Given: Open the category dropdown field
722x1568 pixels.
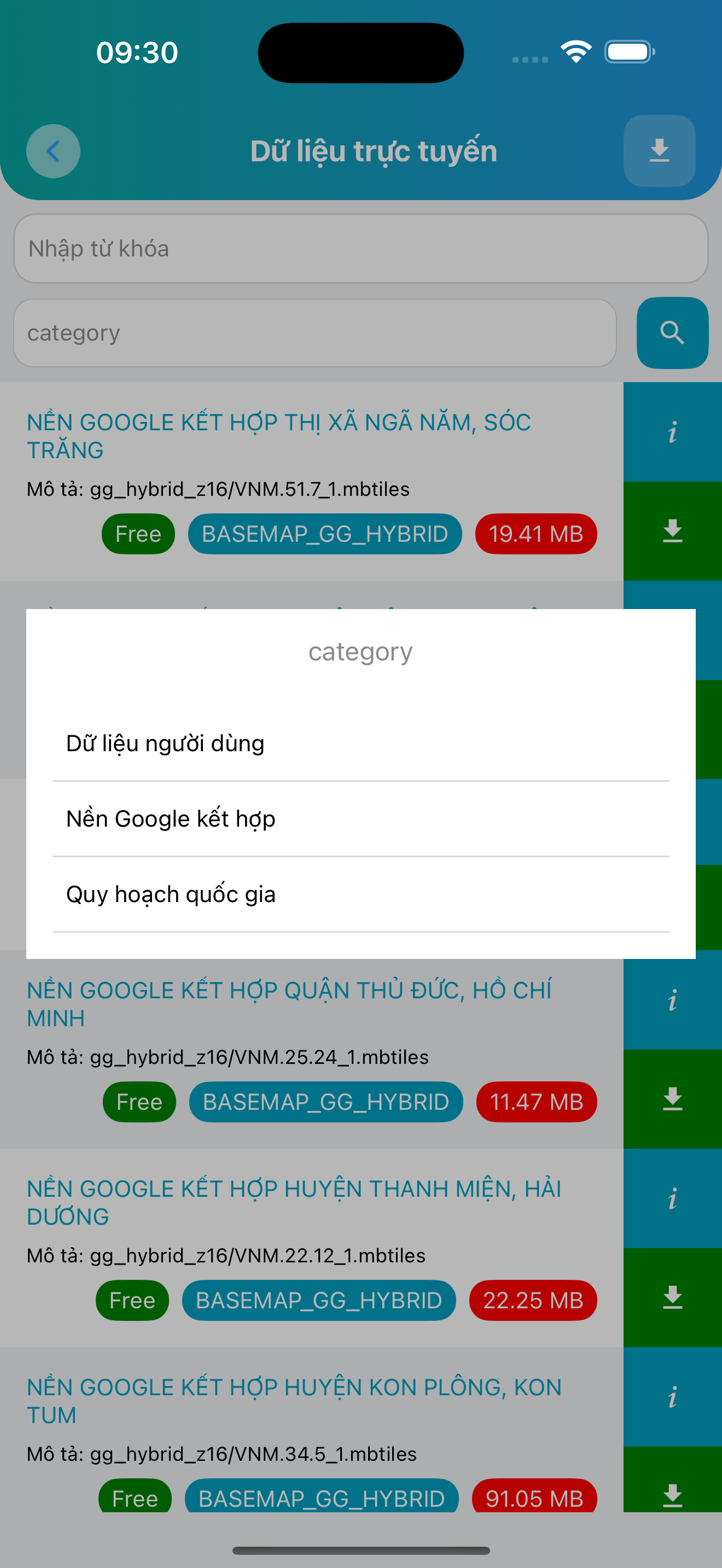Looking at the screenshot, I should pyautogui.click(x=315, y=333).
